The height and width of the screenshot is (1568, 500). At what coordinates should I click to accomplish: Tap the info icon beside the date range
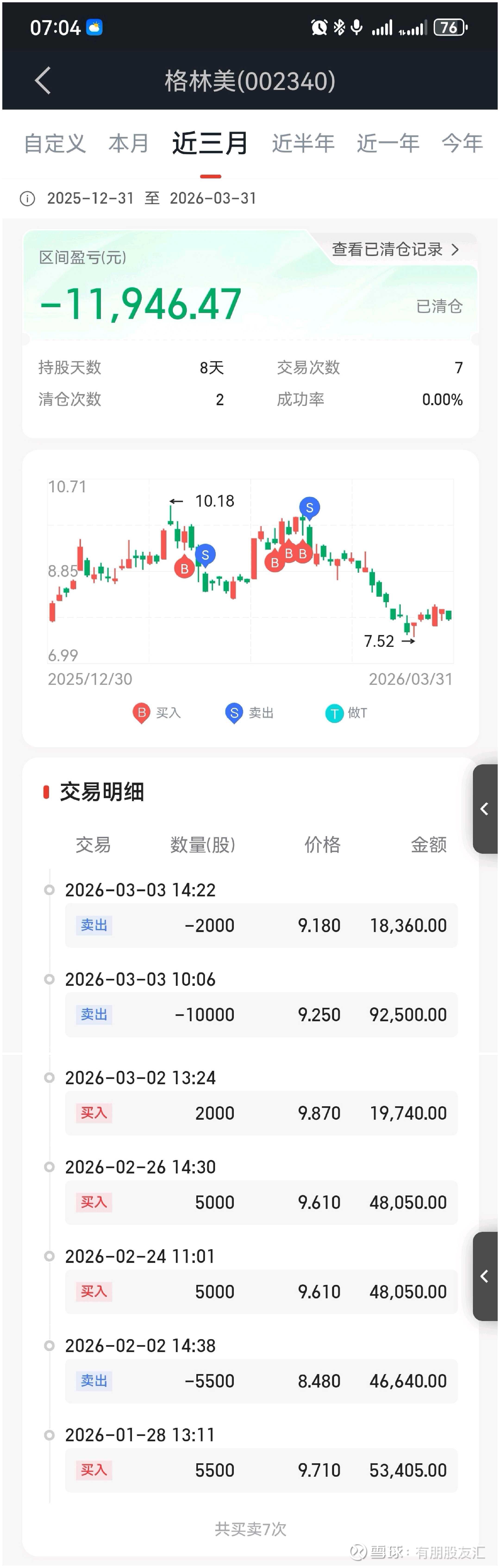[x=27, y=199]
